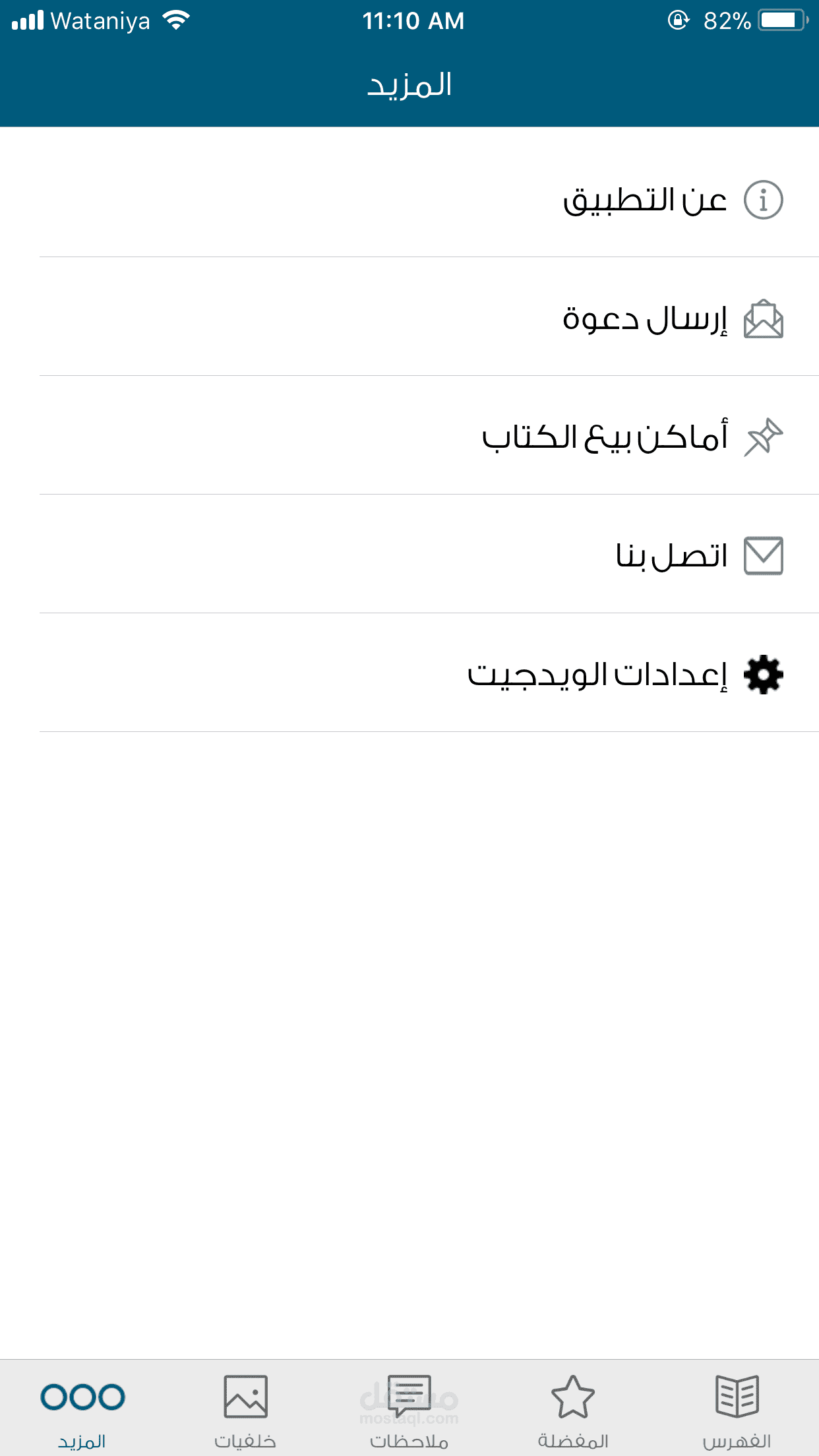Open the عن التطبيق (About the app) row
The height and width of the screenshot is (1456, 819).
tap(644, 199)
